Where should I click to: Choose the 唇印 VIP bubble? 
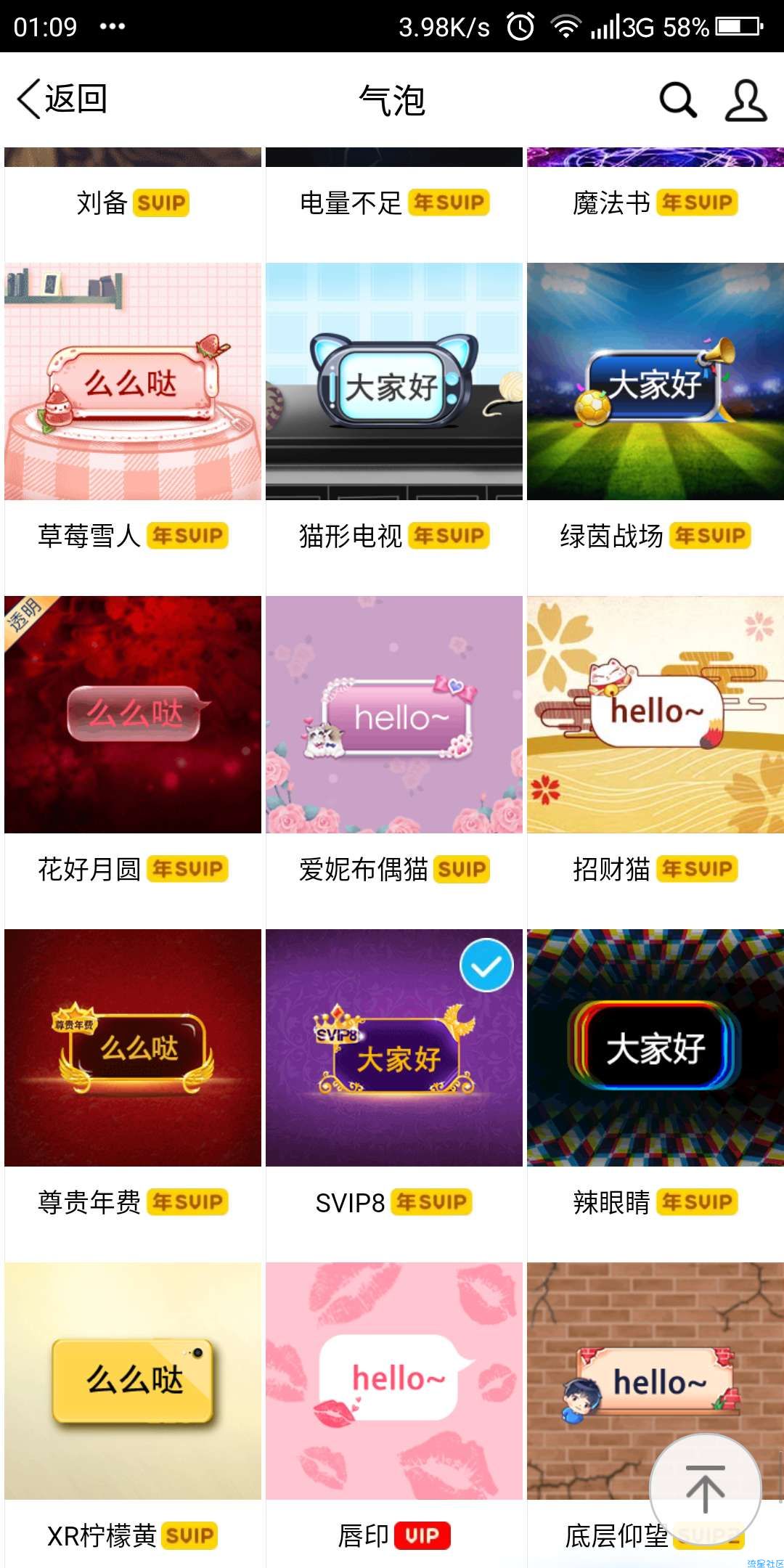pyautogui.click(x=394, y=1380)
